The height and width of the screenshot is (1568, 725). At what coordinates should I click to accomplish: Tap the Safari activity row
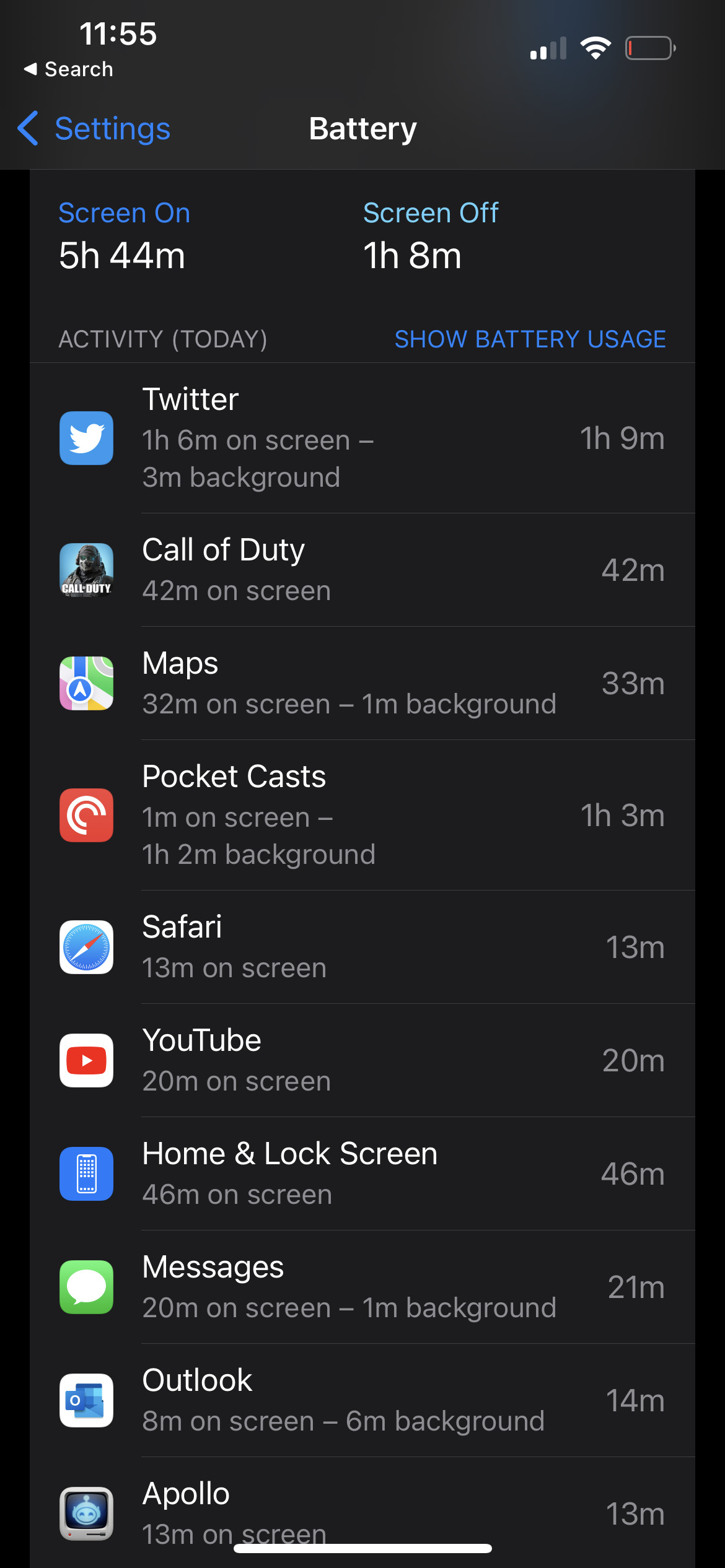362,947
